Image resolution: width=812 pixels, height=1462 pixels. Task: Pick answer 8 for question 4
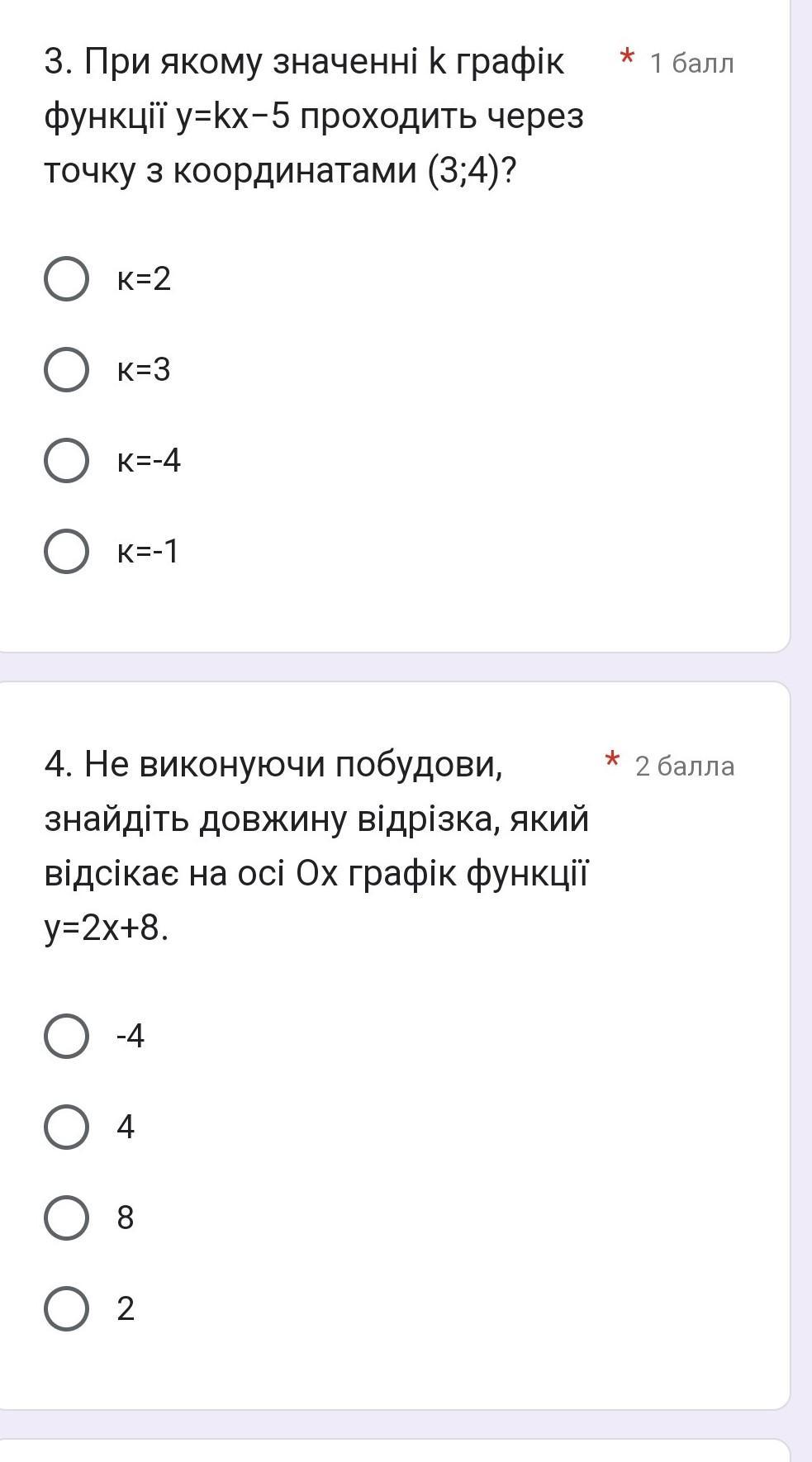pyautogui.click(x=66, y=1218)
